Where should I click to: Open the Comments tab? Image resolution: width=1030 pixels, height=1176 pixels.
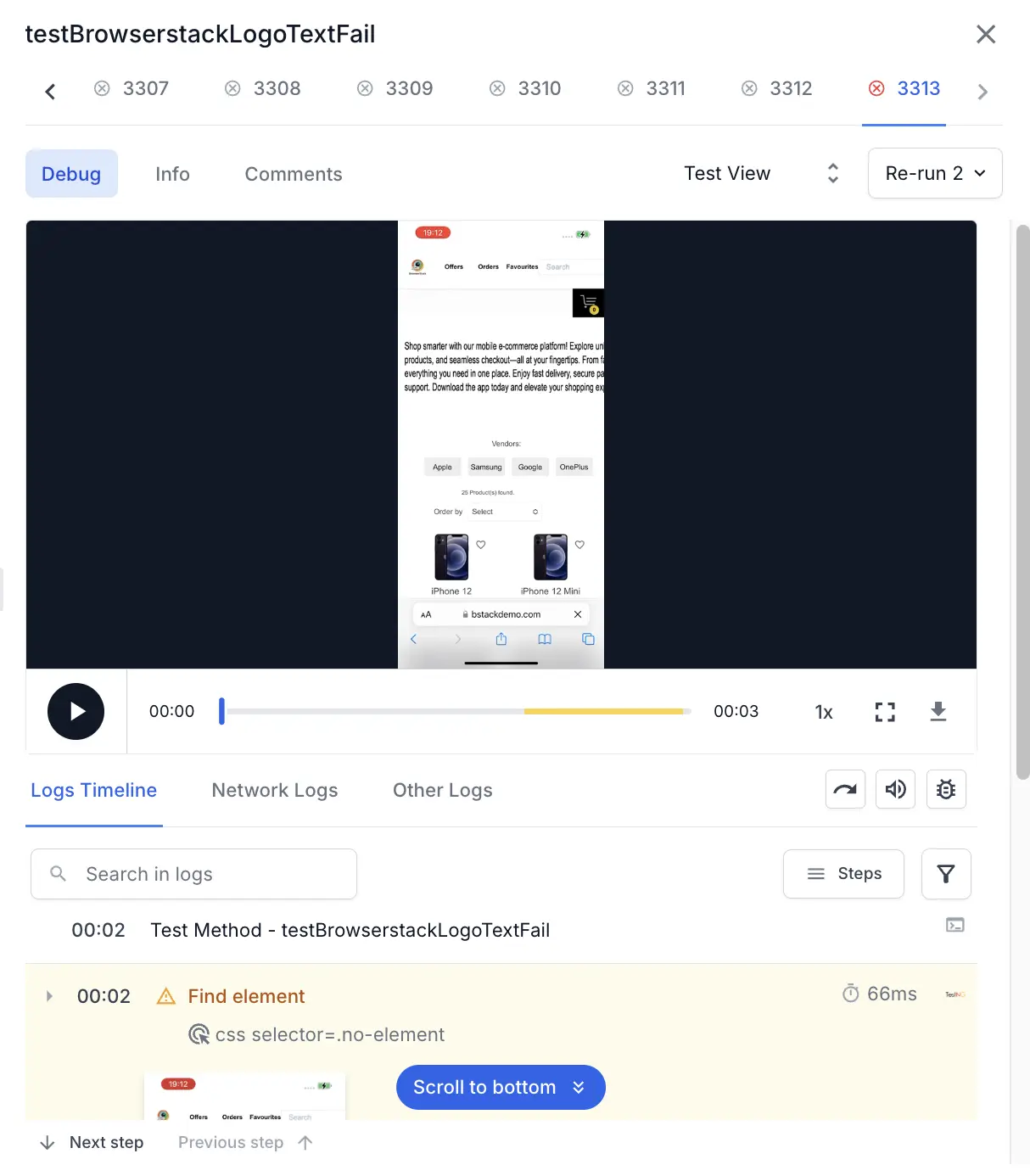(x=294, y=174)
